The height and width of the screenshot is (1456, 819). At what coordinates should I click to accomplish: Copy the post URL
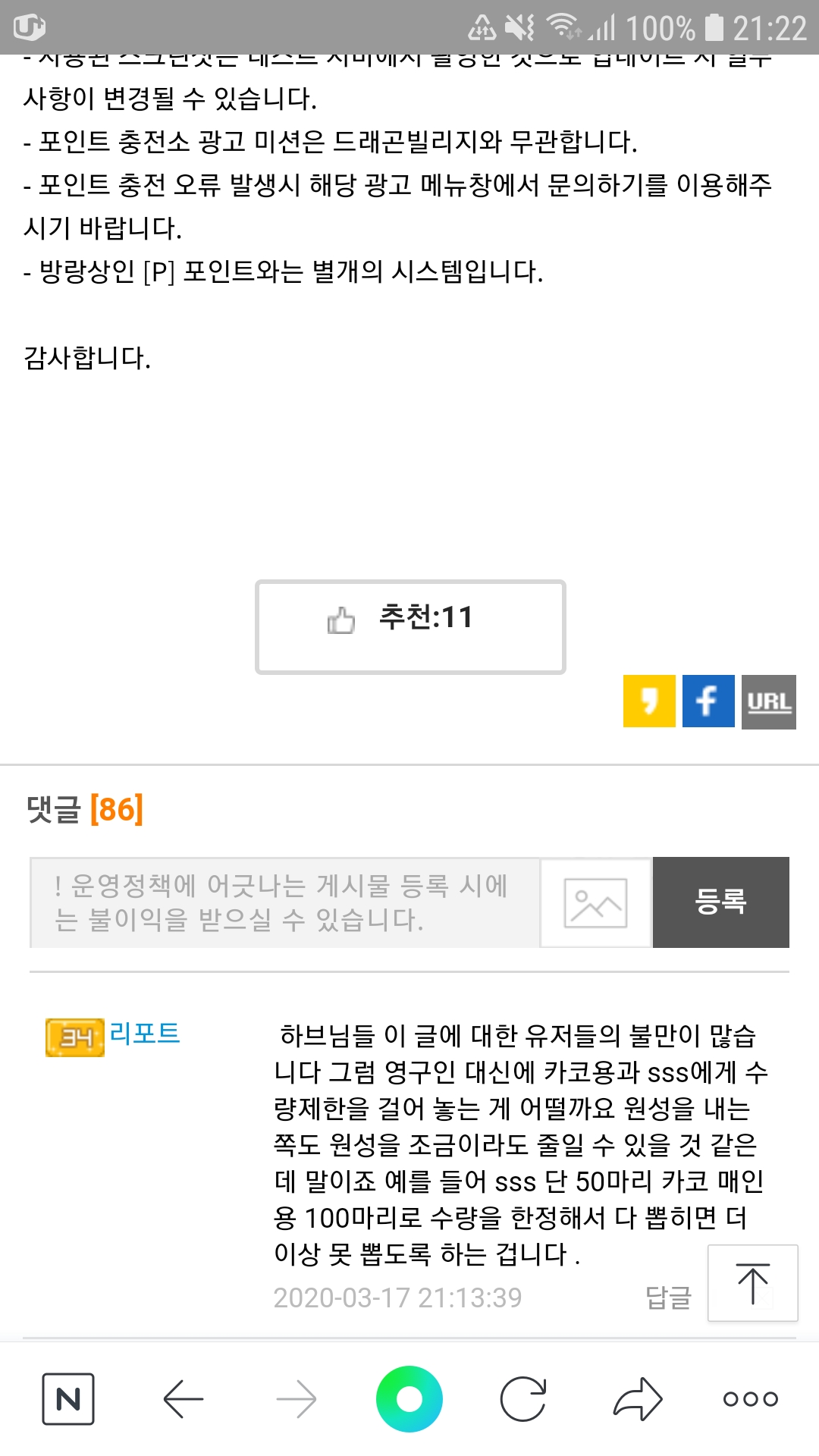[x=769, y=702]
